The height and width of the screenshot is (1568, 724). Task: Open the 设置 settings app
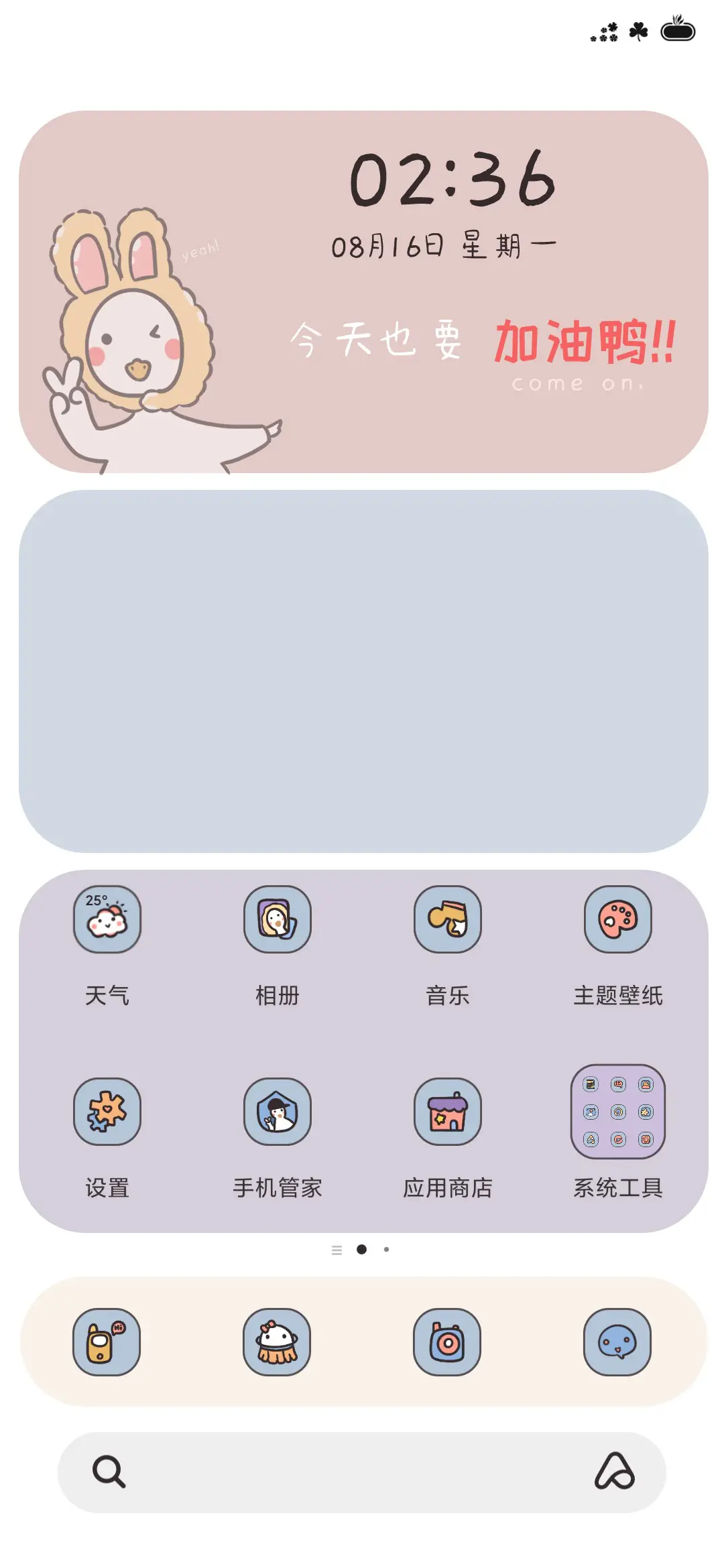click(x=107, y=1112)
